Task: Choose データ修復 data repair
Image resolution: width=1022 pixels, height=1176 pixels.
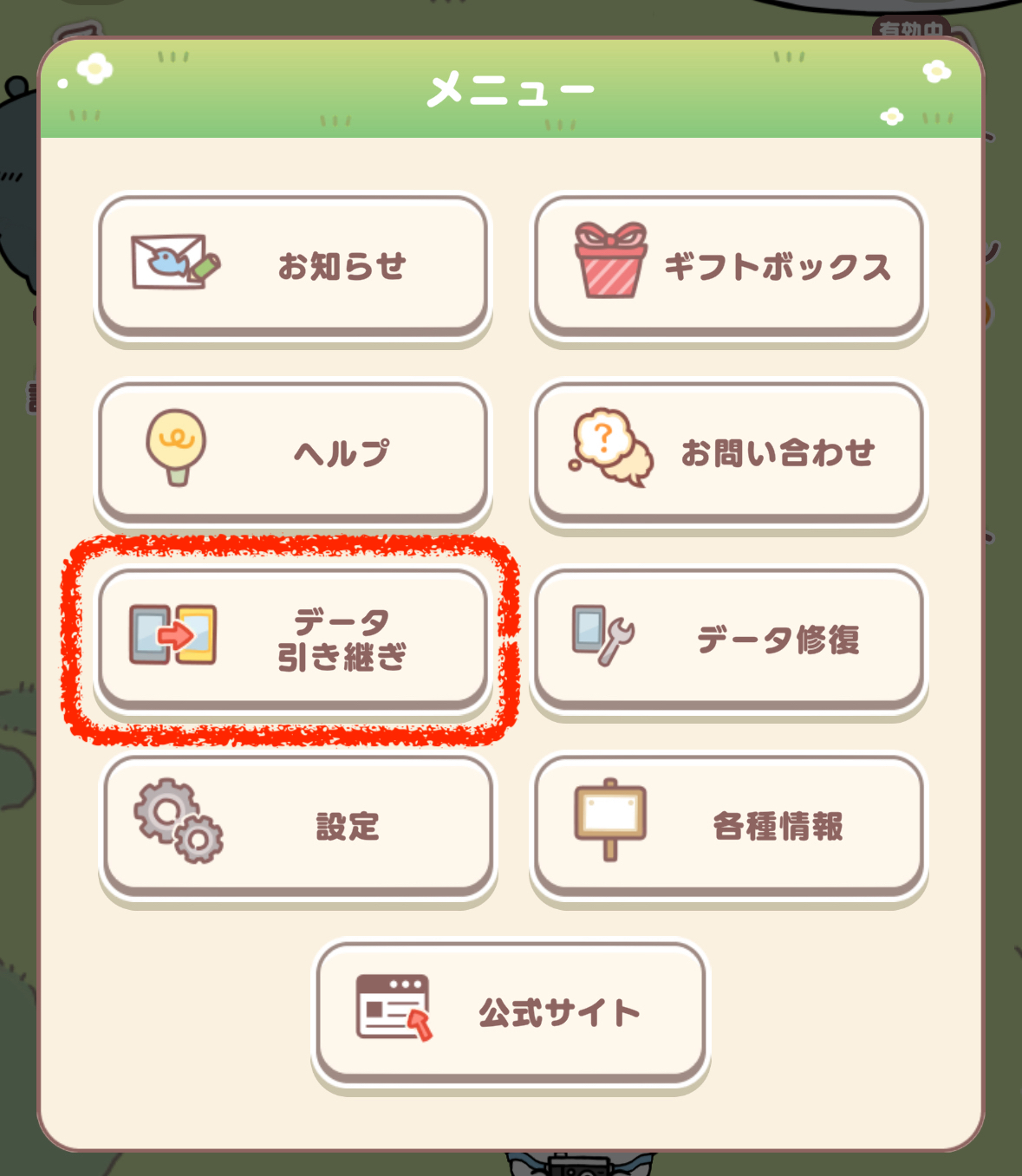Action: [728, 639]
